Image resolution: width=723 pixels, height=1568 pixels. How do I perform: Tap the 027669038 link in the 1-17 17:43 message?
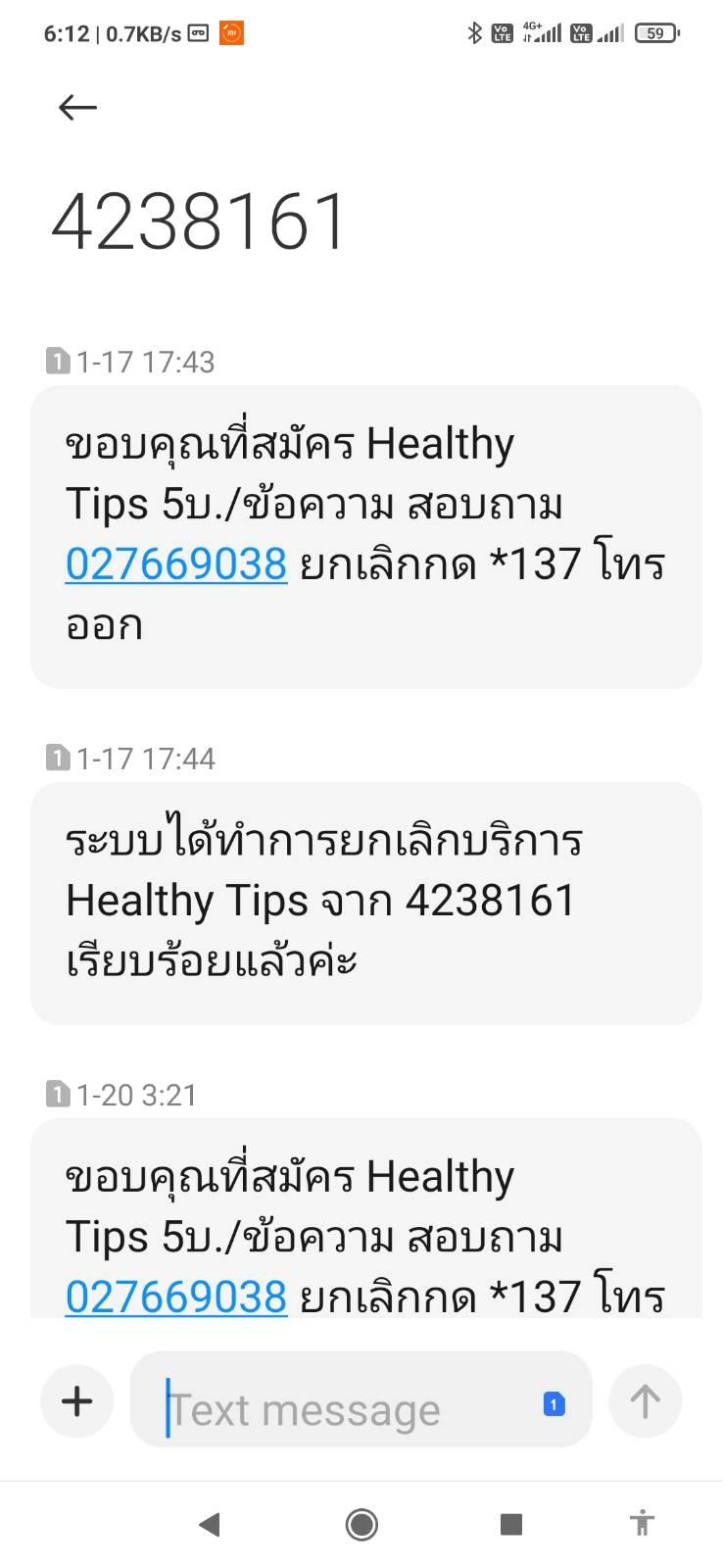(176, 564)
